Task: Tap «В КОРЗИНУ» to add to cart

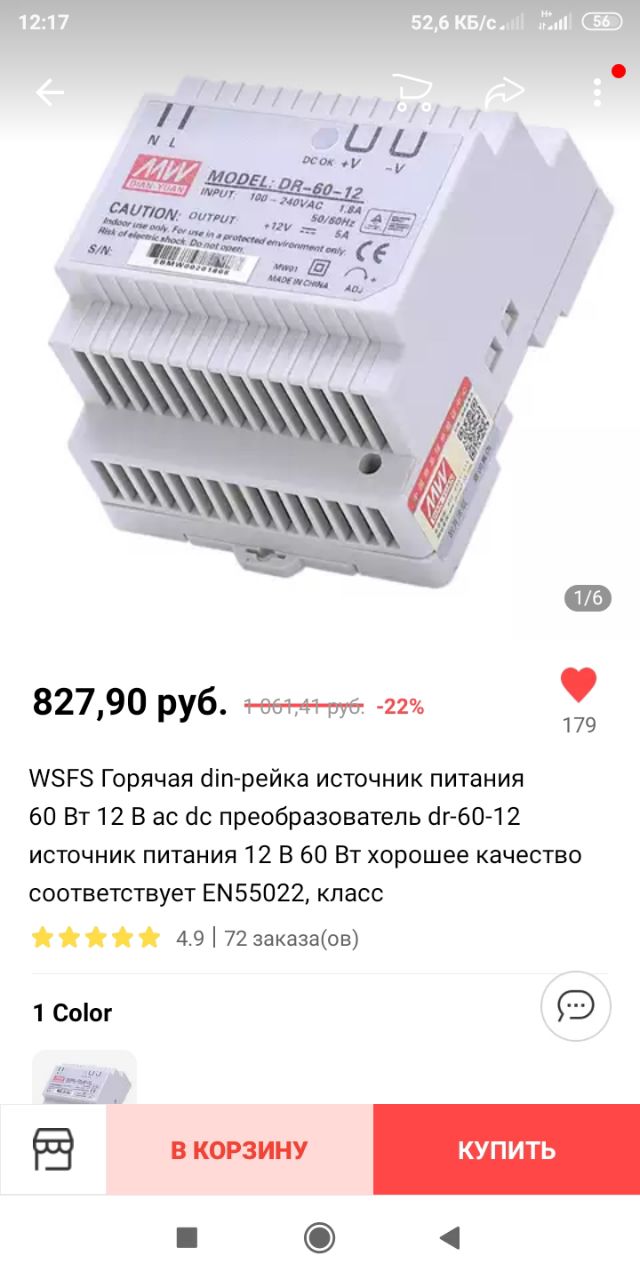Action: [239, 1150]
